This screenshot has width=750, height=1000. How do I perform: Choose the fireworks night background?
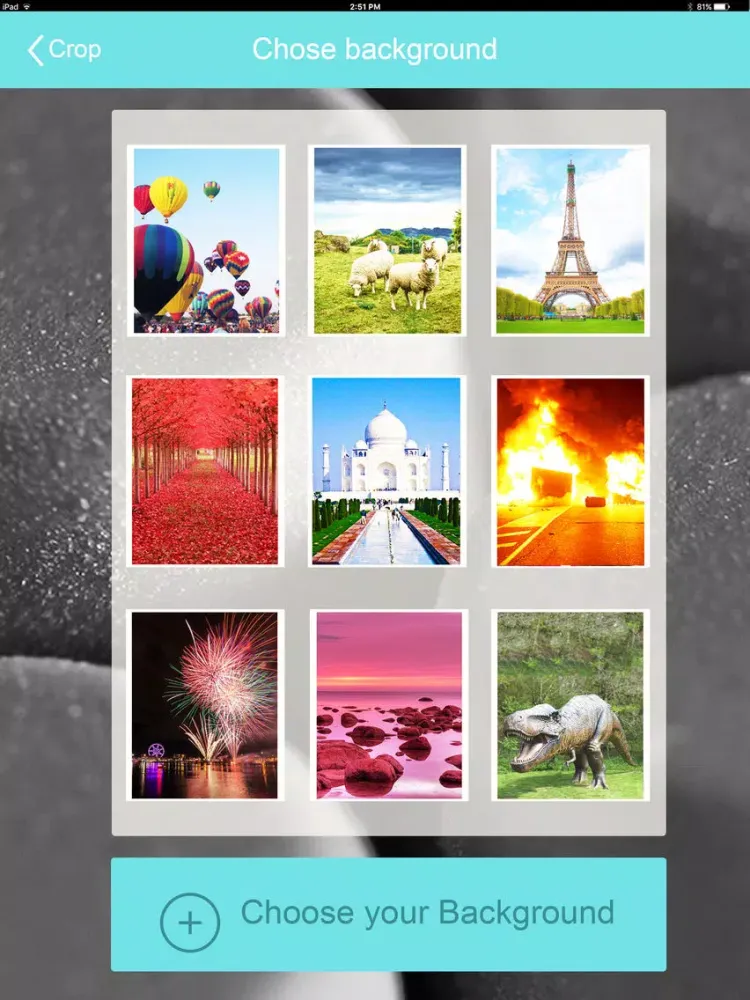[206, 705]
